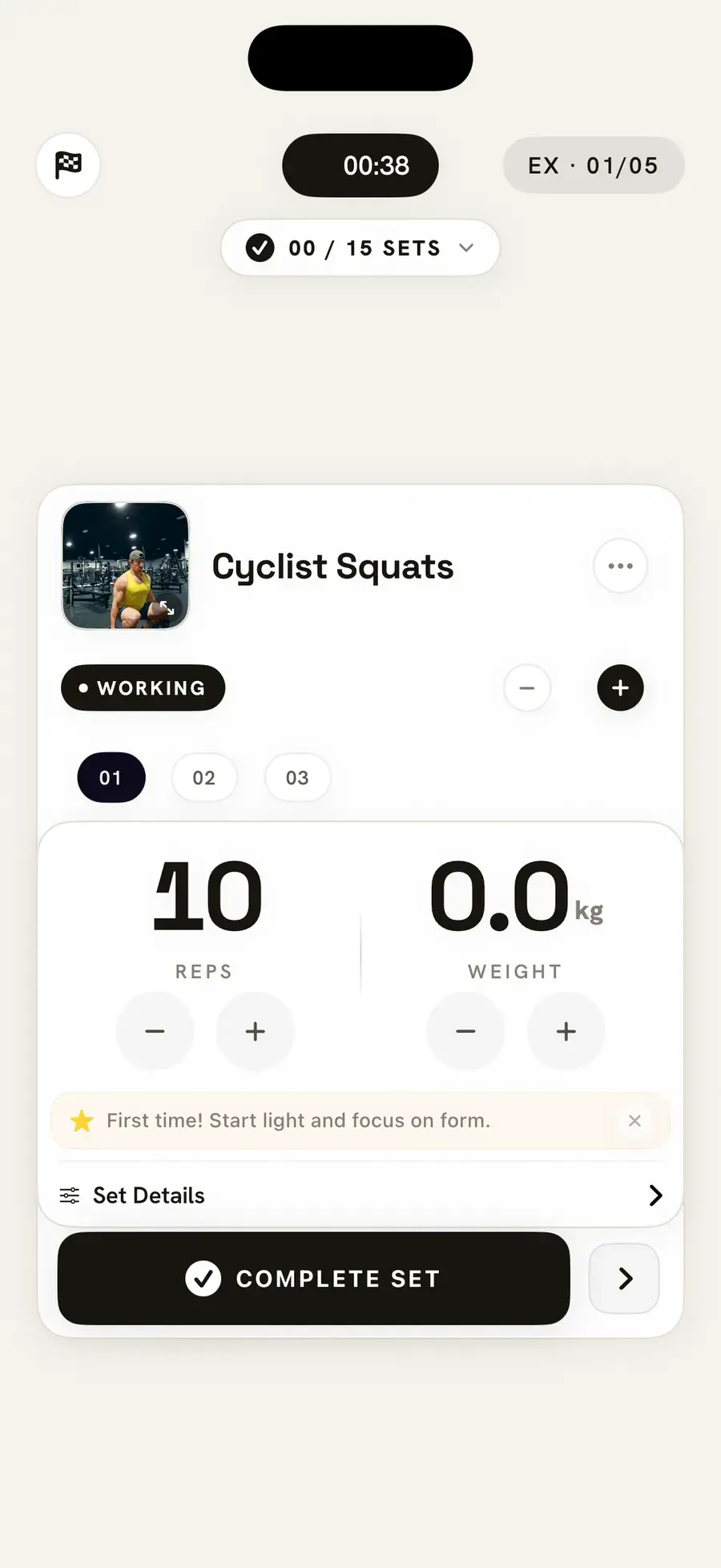Decrease the reps count
The height and width of the screenshot is (1568, 721).
(x=155, y=1031)
